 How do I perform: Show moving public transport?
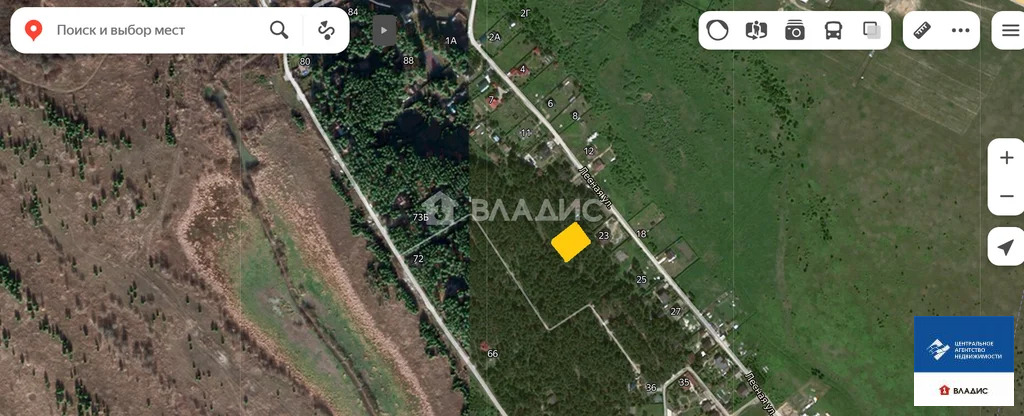(833, 30)
